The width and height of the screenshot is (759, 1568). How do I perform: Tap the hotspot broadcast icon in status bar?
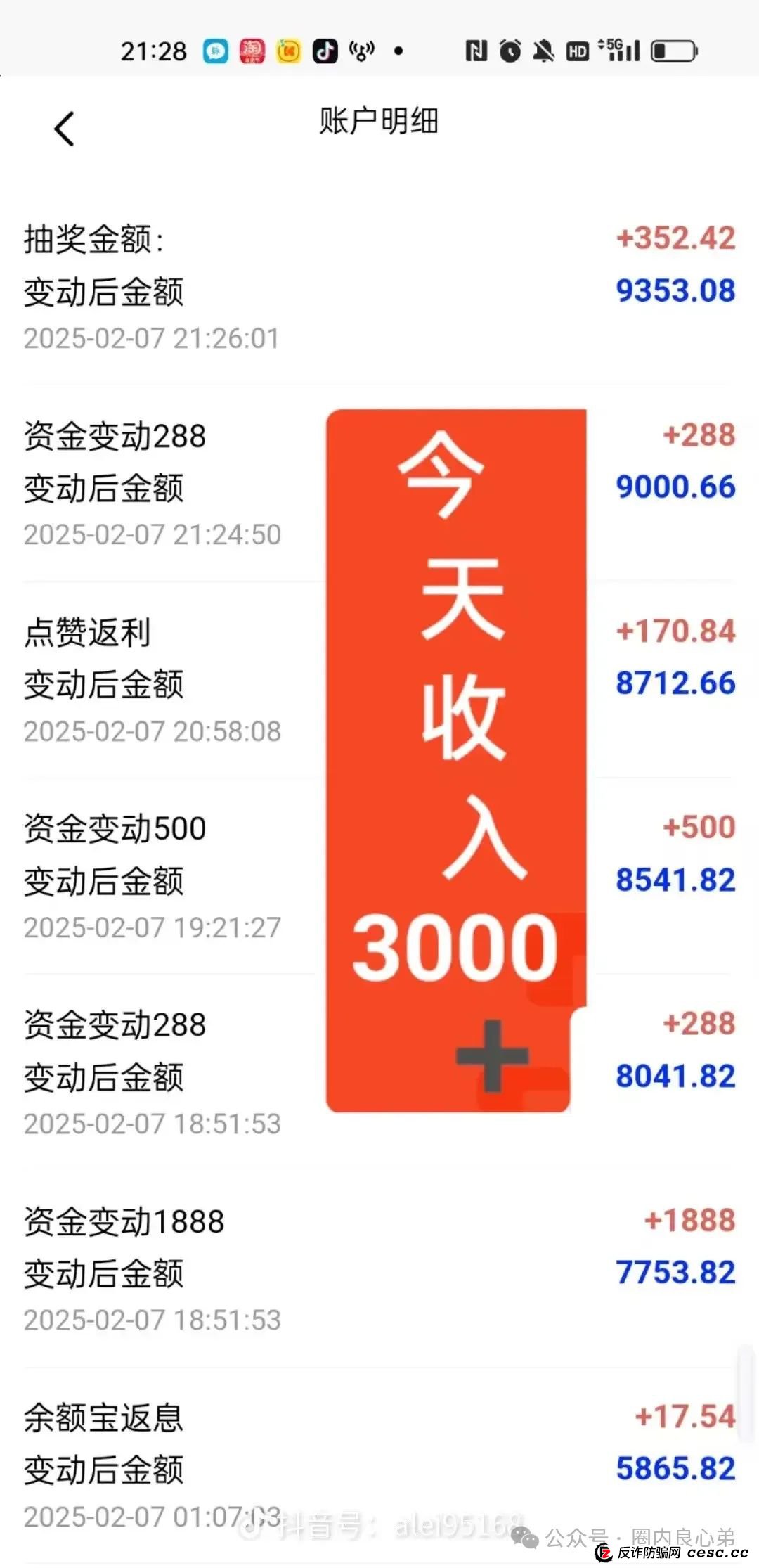(361, 49)
